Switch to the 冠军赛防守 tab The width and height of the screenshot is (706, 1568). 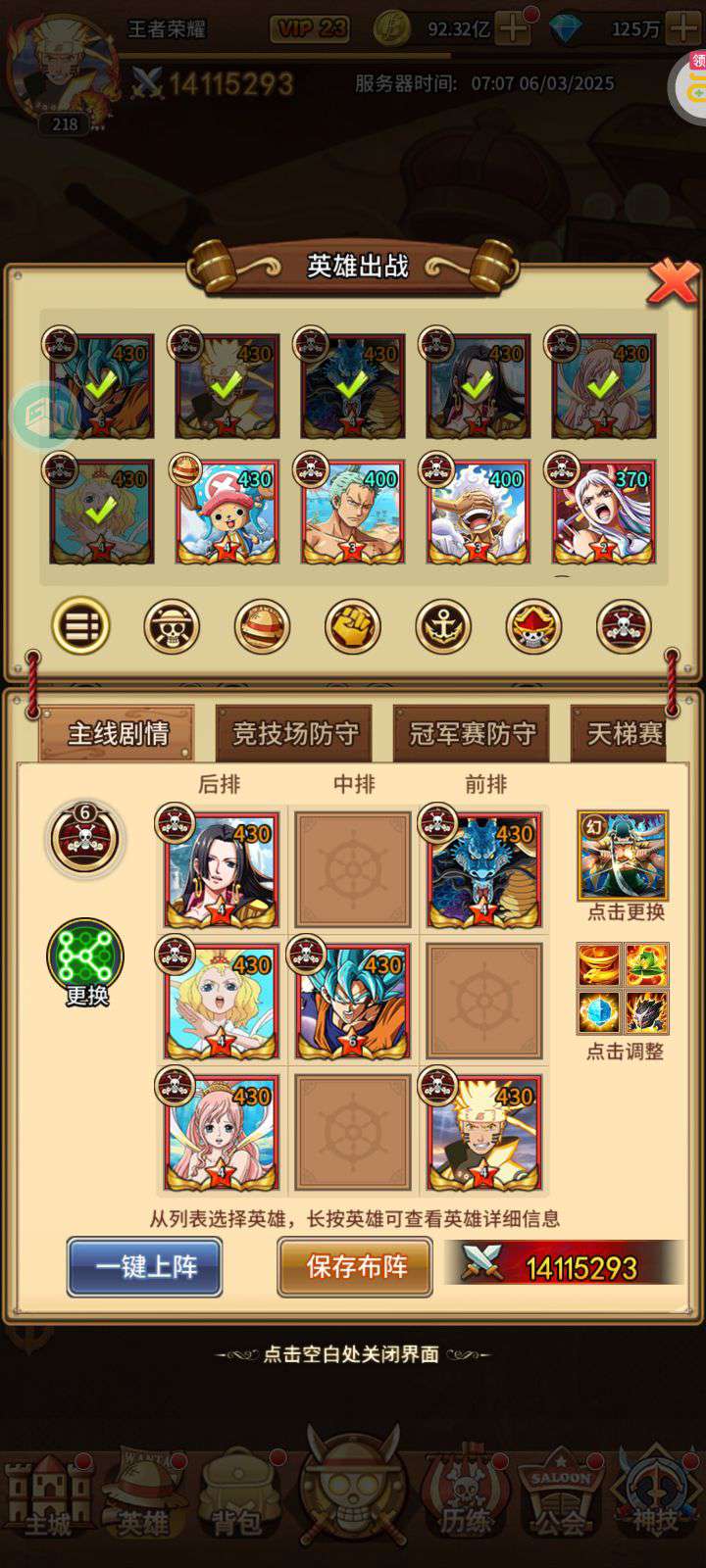472,733
